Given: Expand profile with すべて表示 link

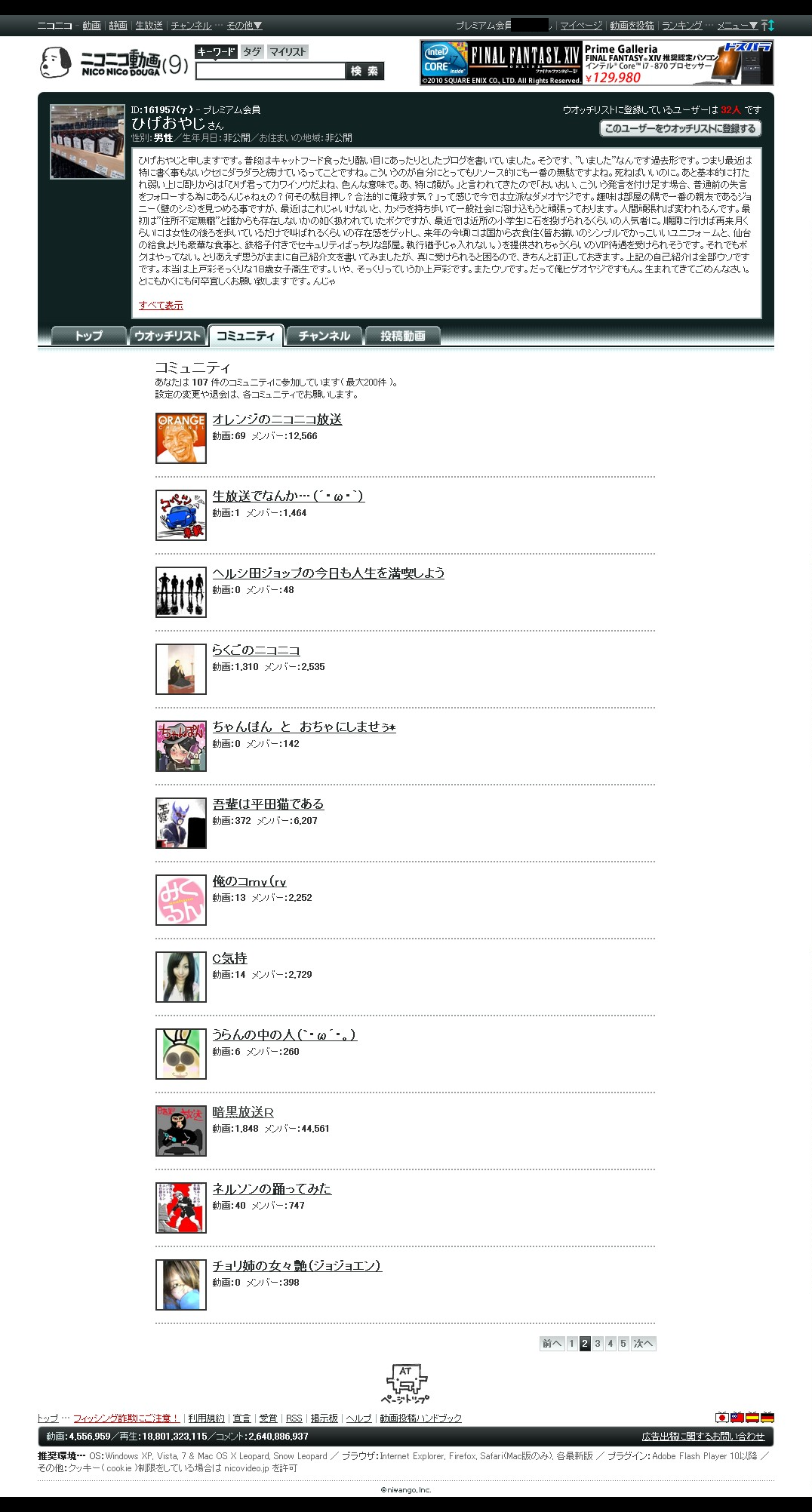Looking at the screenshot, I should (161, 305).
